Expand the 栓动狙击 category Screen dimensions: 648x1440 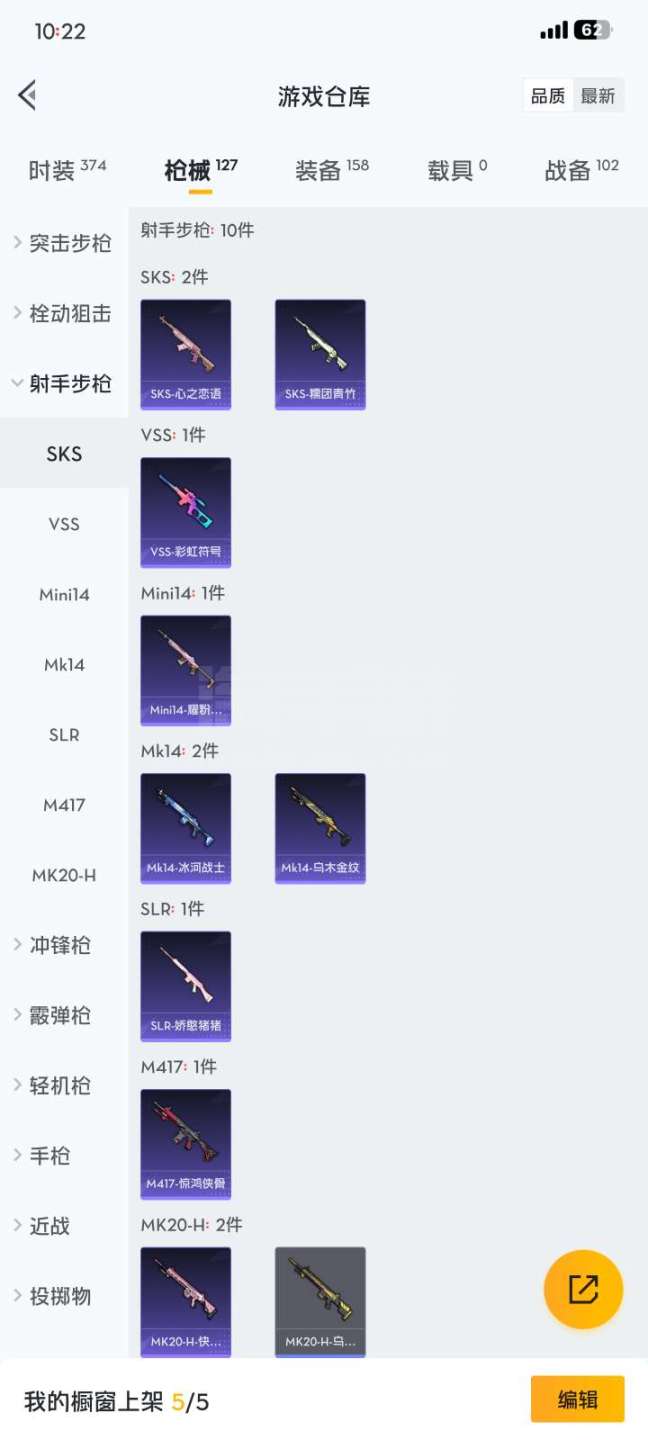tap(64, 313)
